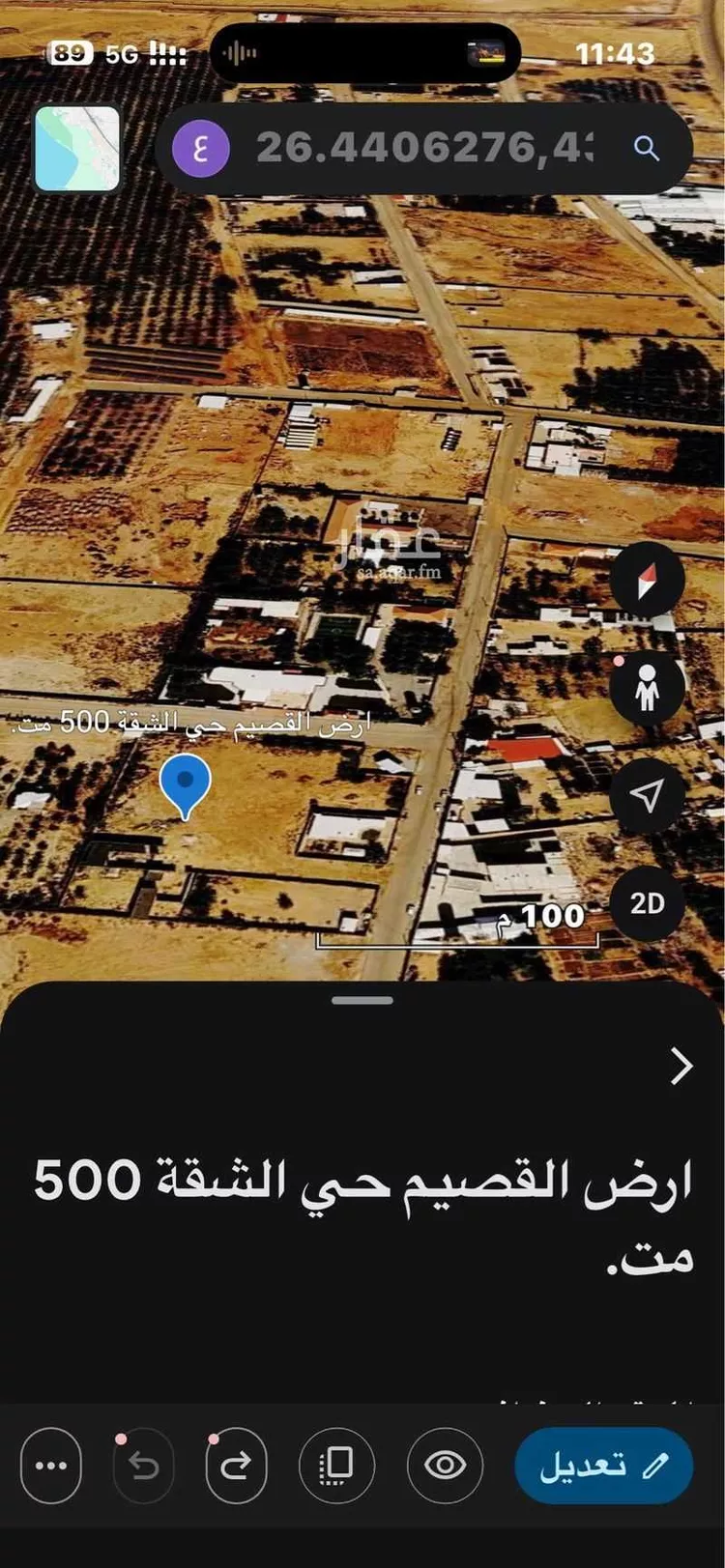Tap the تعديل edit button

[x=603, y=1466]
